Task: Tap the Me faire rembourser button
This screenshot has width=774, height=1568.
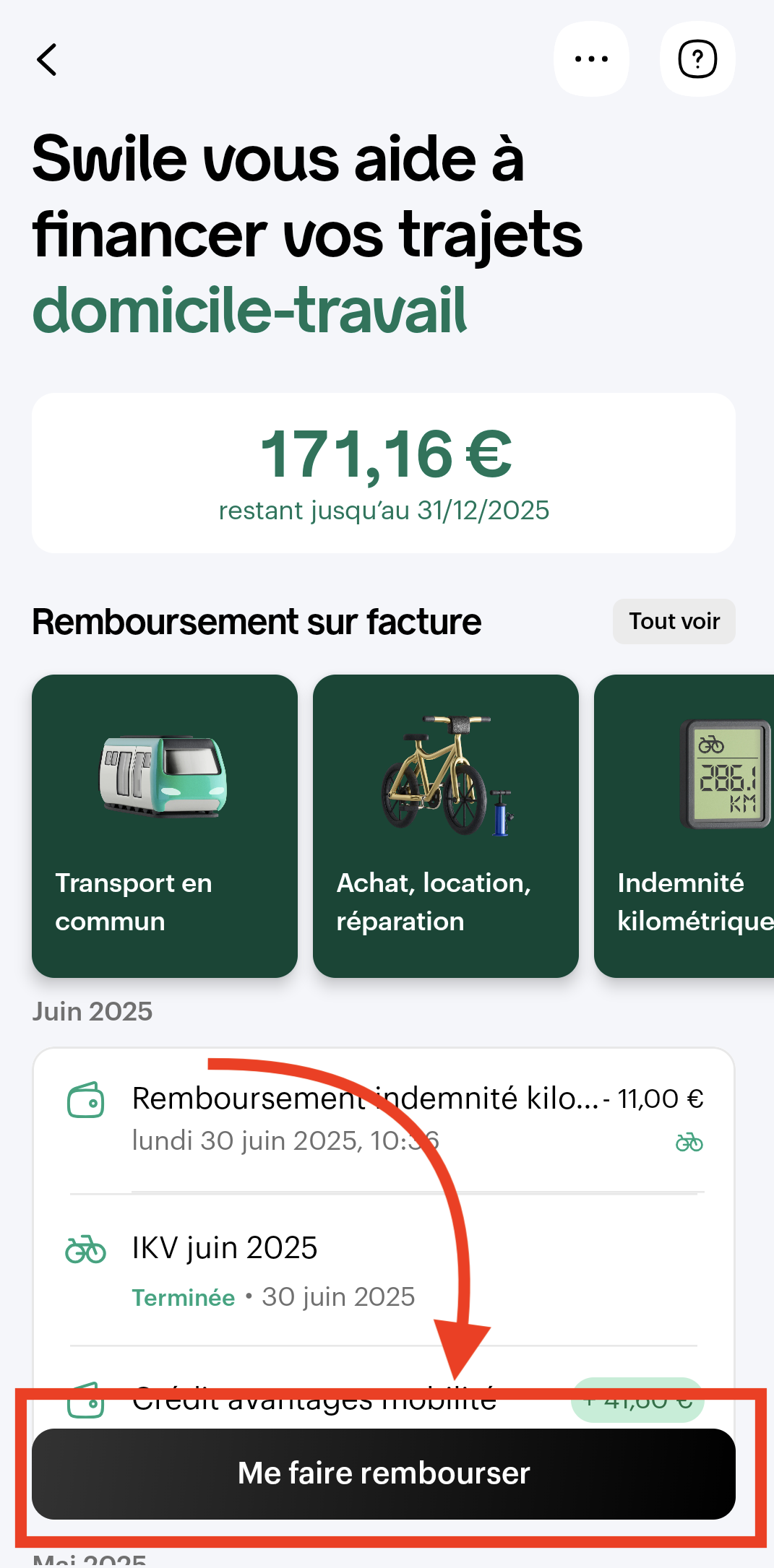Action: point(383,1473)
